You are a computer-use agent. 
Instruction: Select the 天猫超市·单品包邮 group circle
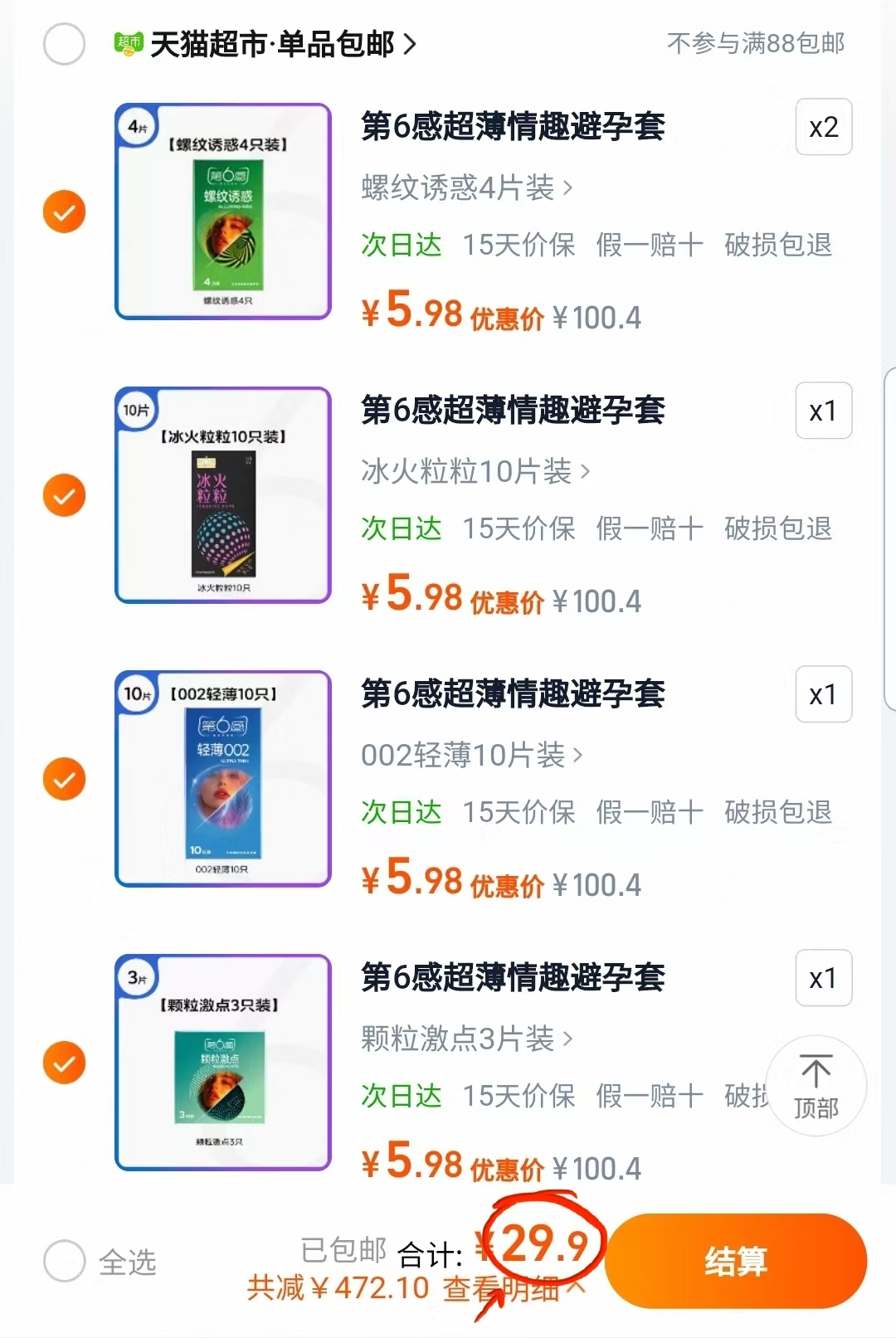(63, 44)
